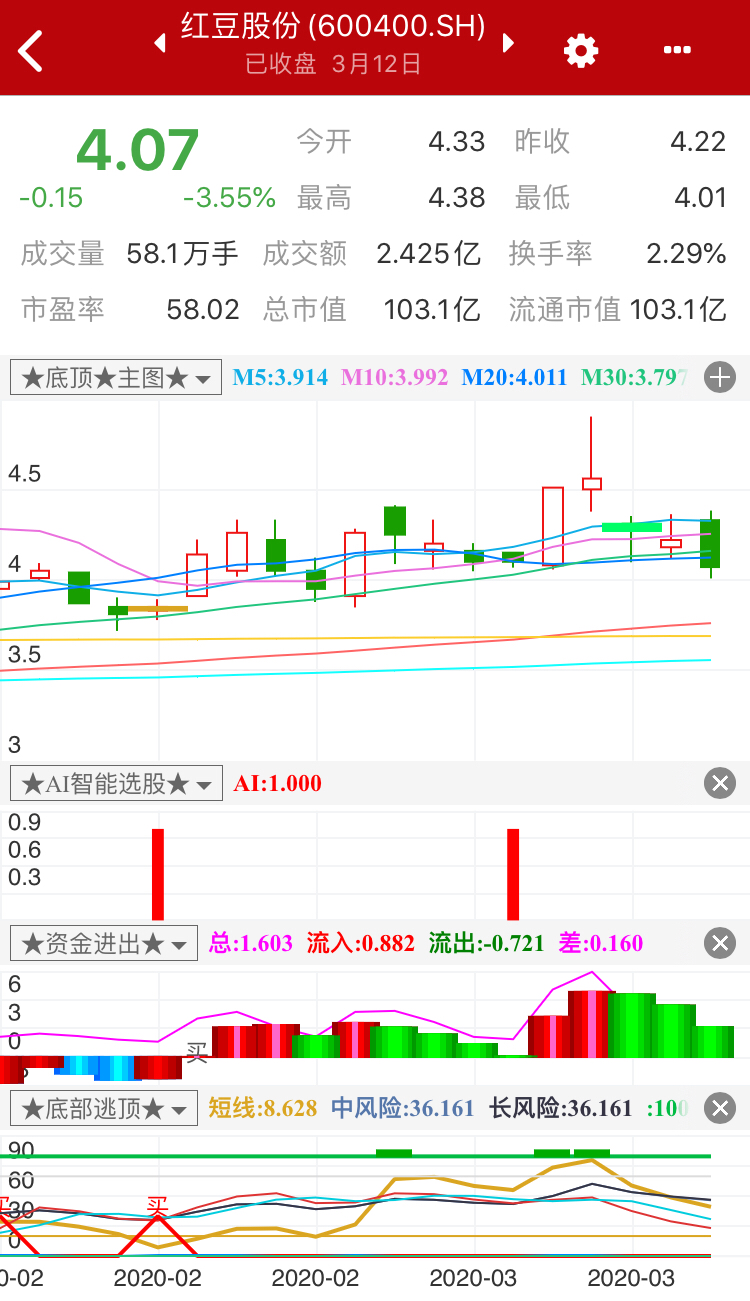Screen dimensions: 750x1301
Task: Close the 资金进出 panel
Action: pyautogui.click(x=720, y=943)
